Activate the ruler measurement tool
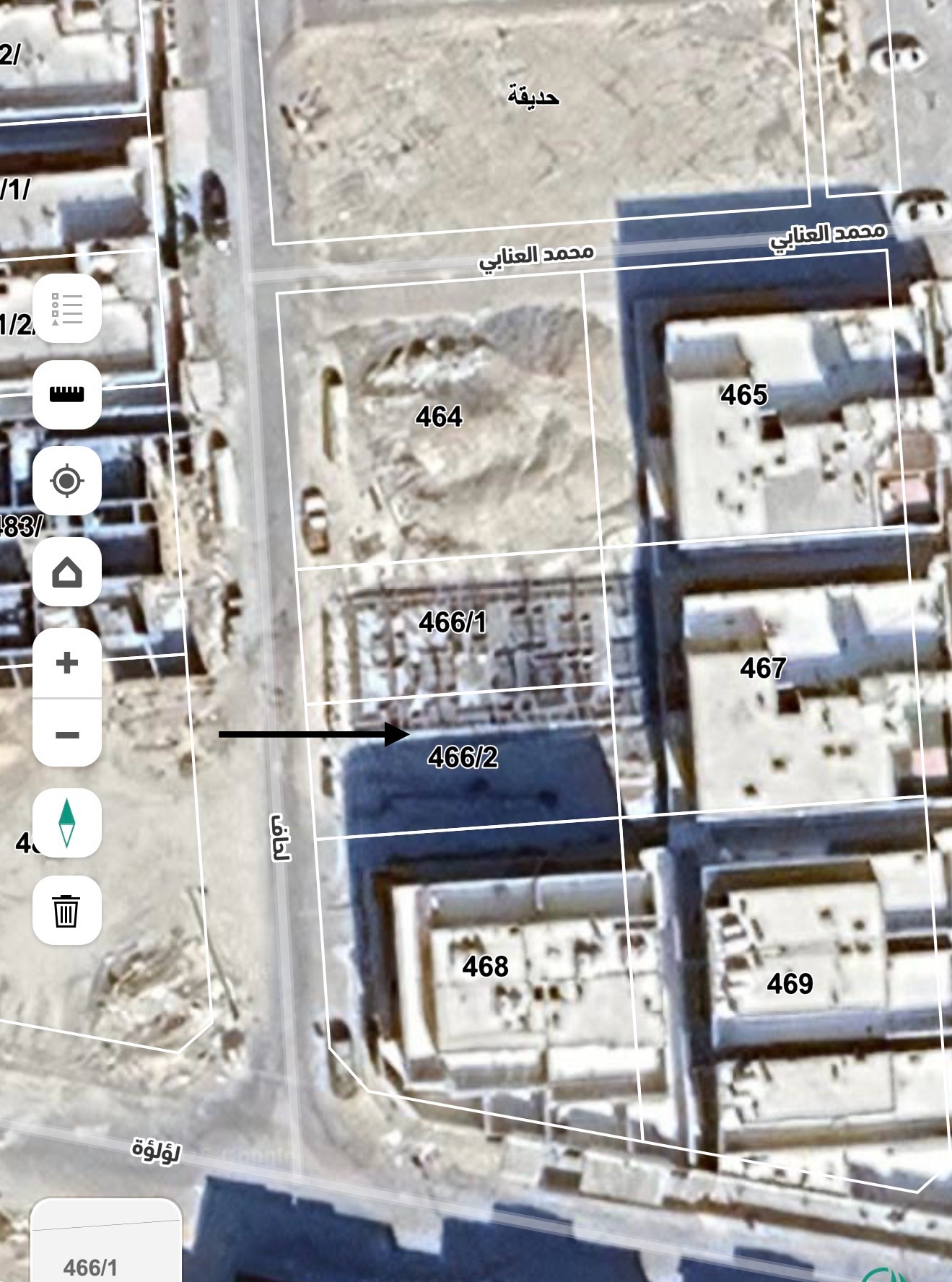The height and width of the screenshot is (1282, 952). [x=66, y=394]
